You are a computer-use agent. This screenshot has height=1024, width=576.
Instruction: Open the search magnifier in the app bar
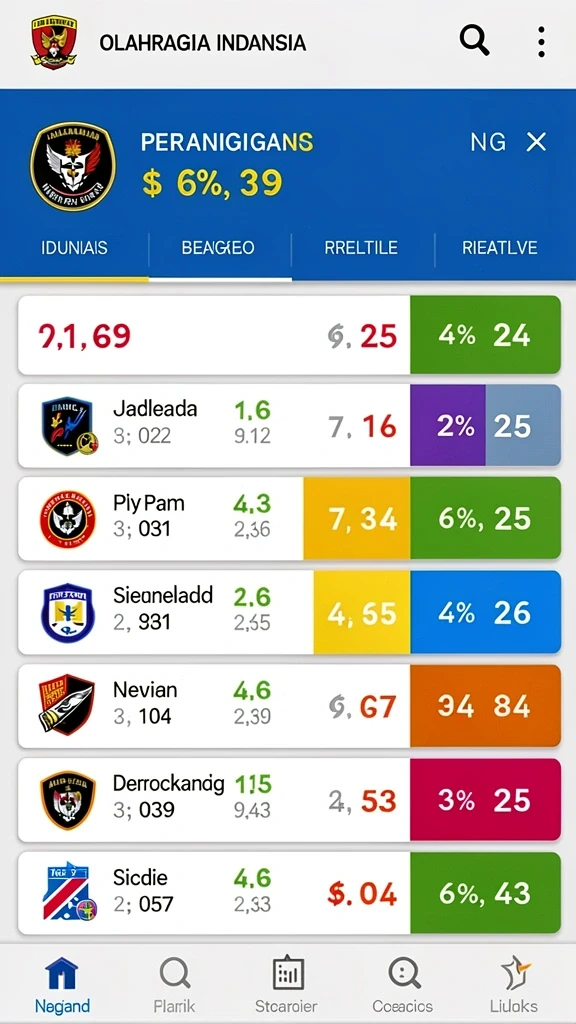tap(475, 40)
